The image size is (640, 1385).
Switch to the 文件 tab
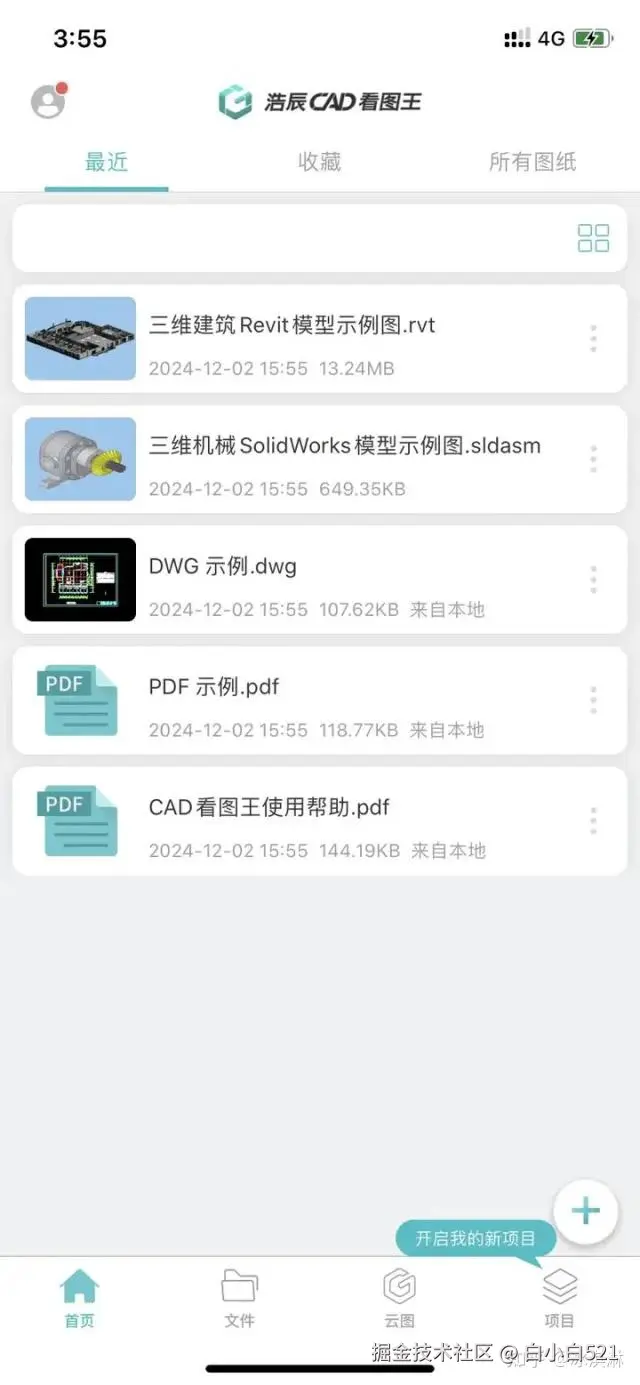click(x=239, y=1298)
